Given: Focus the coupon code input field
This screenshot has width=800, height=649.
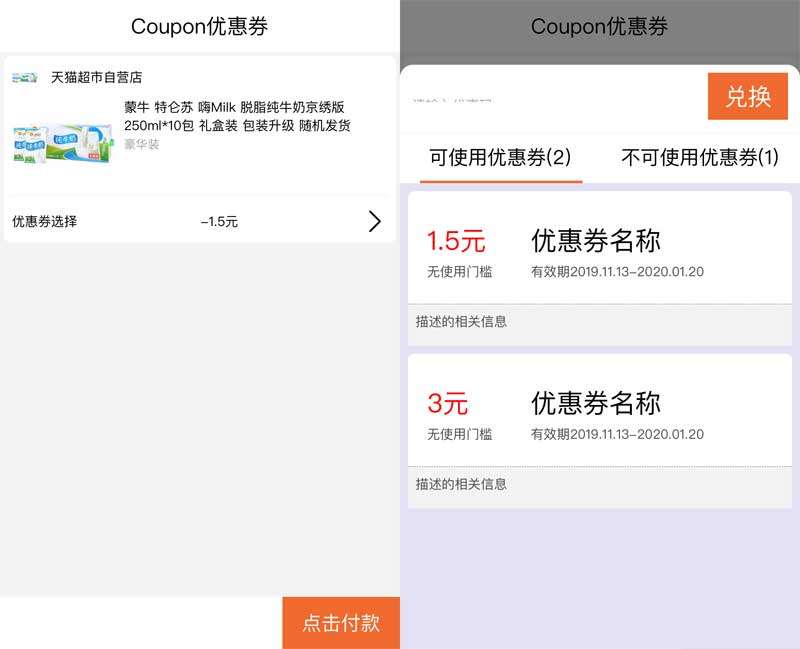Looking at the screenshot, I should click(555, 98).
